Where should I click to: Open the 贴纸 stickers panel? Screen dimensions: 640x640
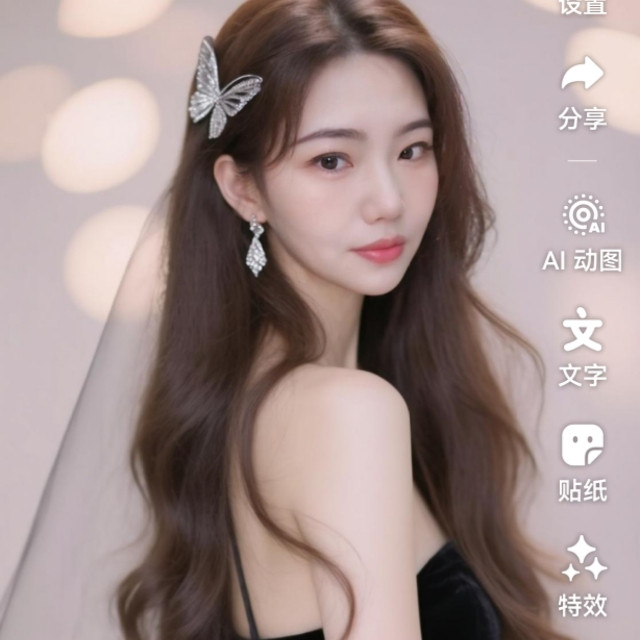582,463
